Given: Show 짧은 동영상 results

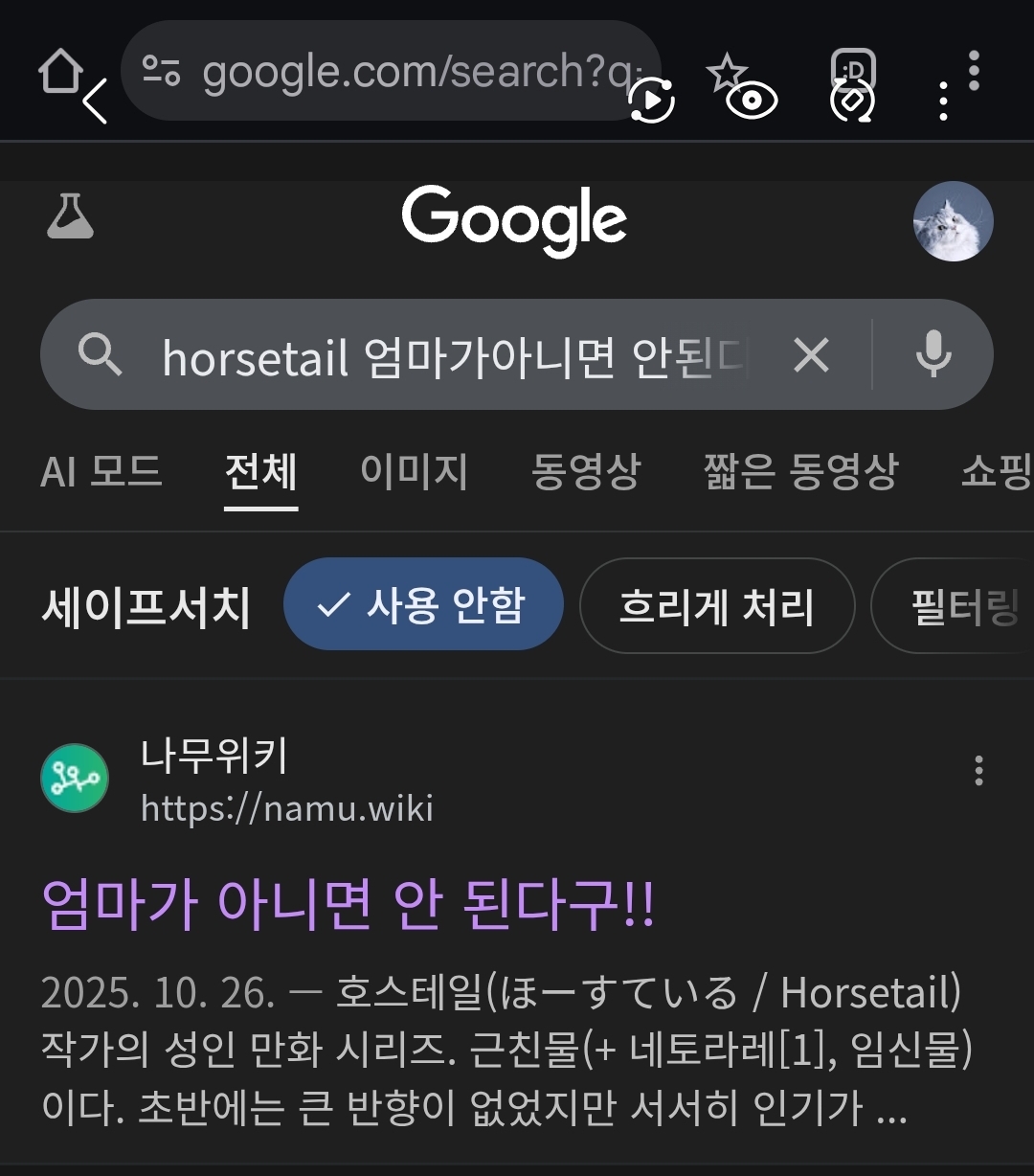Looking at the screenshot, I should point(801,471).
